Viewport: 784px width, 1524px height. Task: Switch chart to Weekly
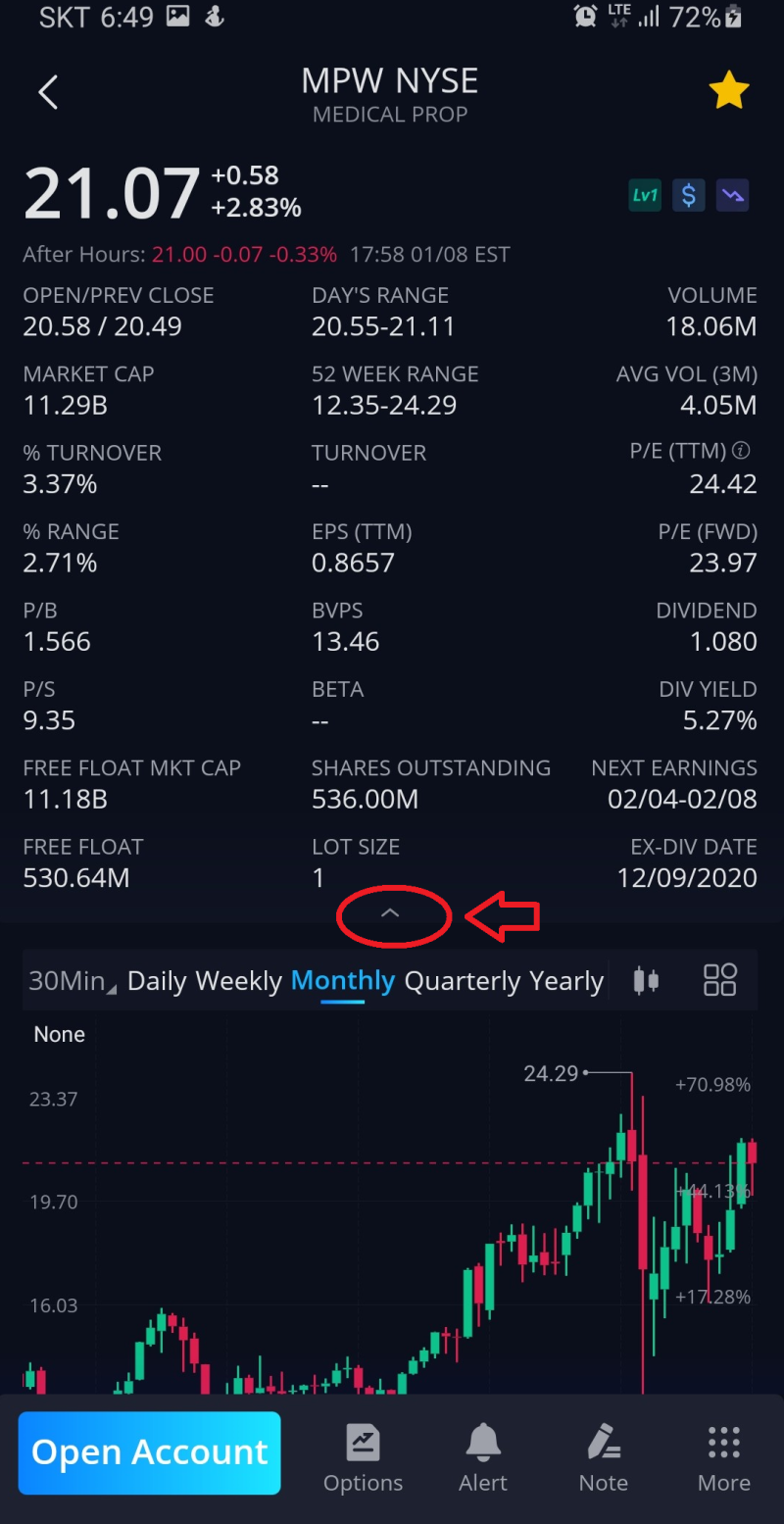coord(238,981)
